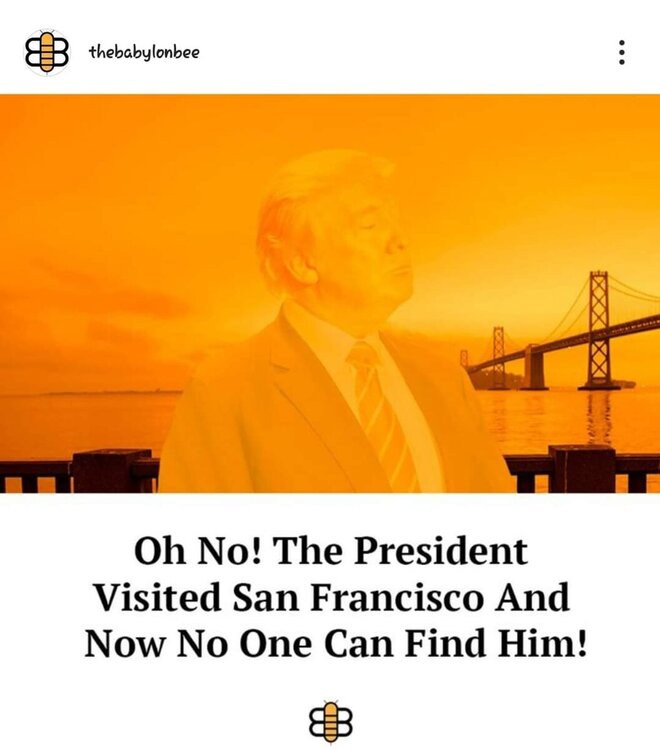
Task: Visit the thebabylonbee username link
Action: pyautogui.click(x=144, y=52)
